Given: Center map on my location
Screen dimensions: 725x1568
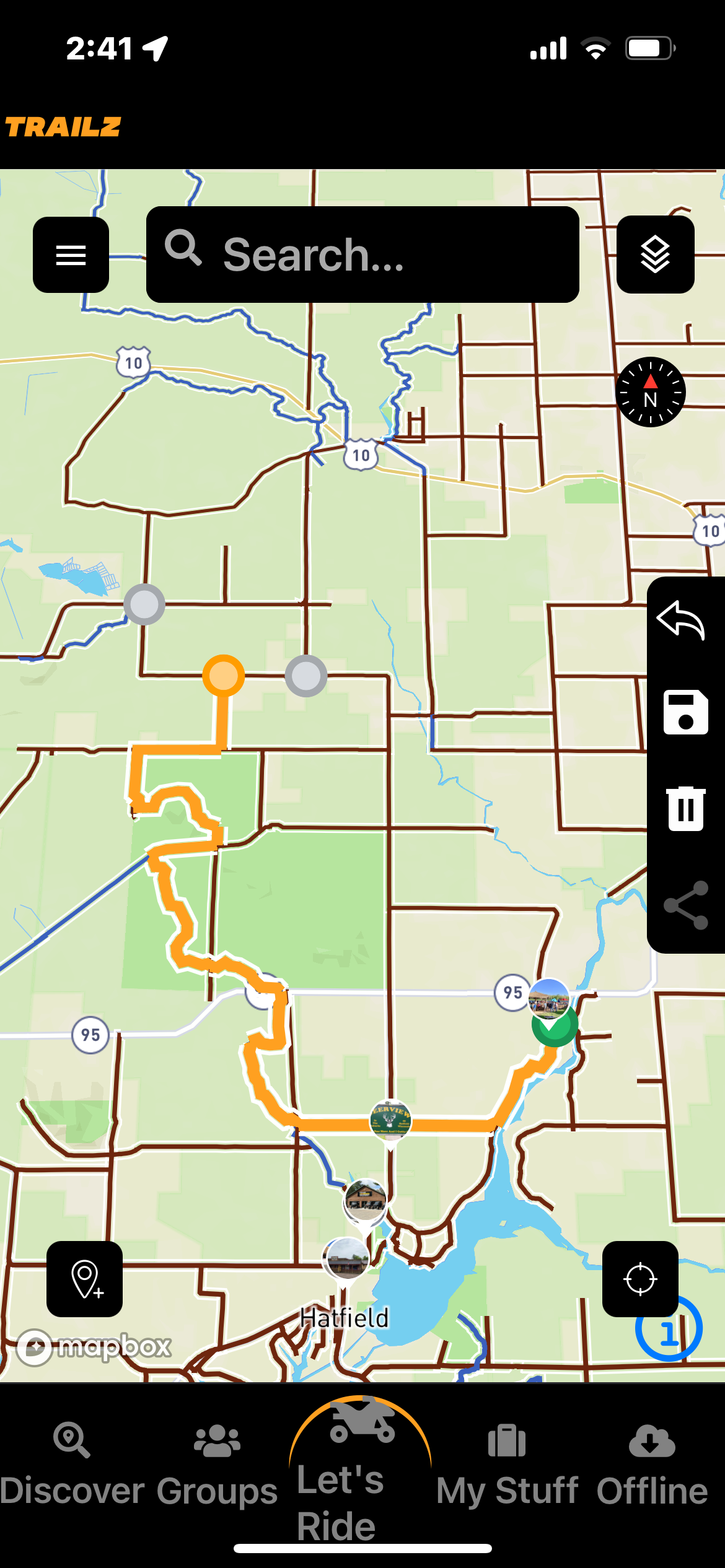Looking at the screenshot, I should [x=640, y=1279].
